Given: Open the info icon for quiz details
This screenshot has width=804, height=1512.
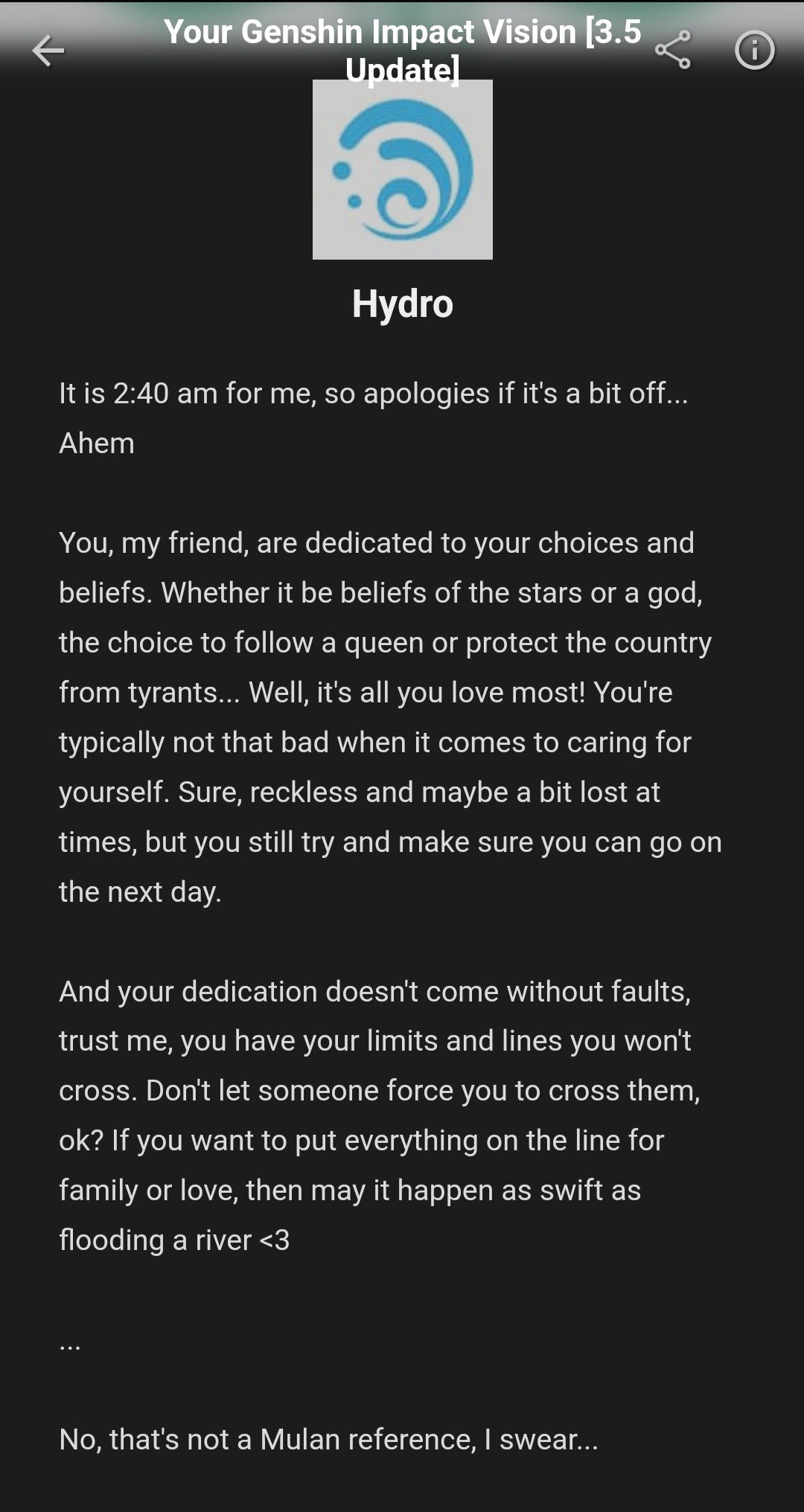Looking at the screenshot, I should (754, 51).
